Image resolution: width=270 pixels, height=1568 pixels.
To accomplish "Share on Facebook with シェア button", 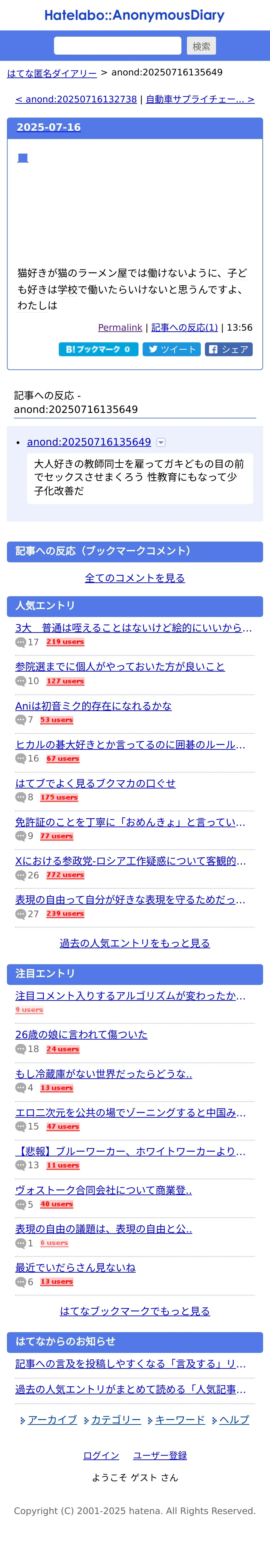I will (228, 349).
